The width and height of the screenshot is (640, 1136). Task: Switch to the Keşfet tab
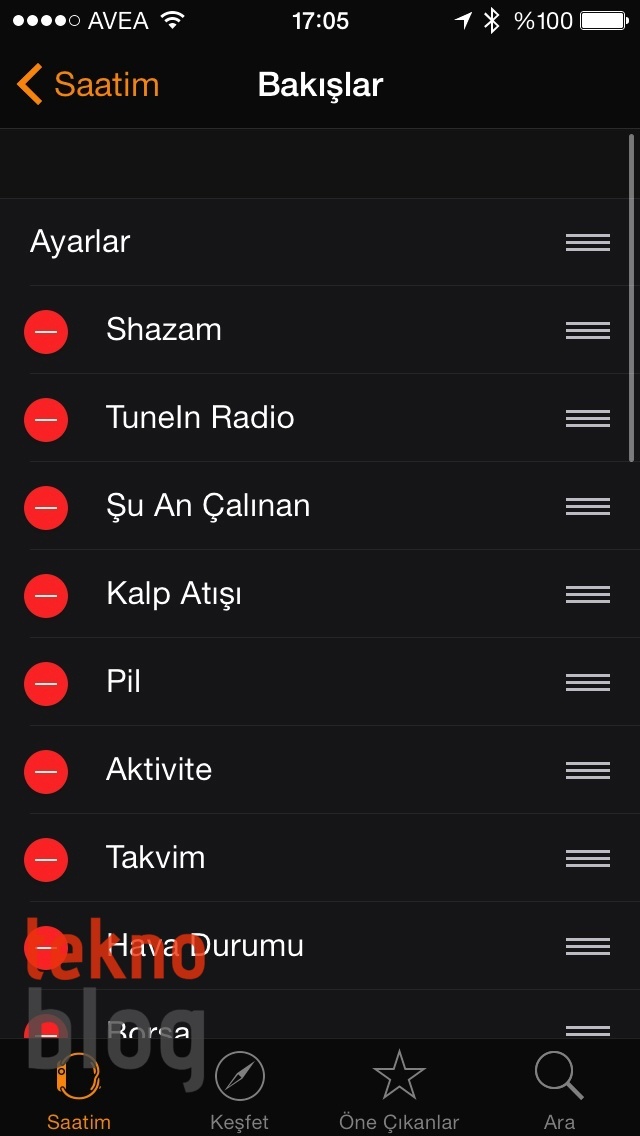239,1089
